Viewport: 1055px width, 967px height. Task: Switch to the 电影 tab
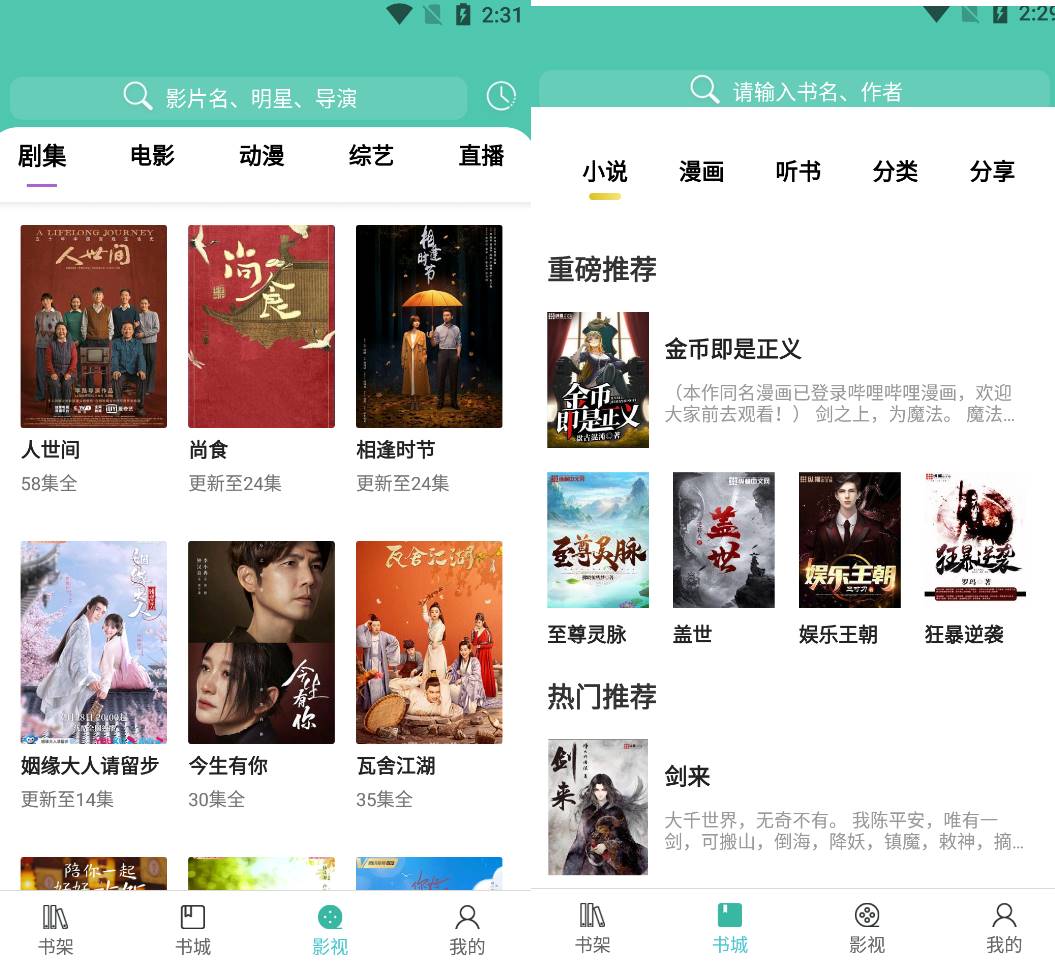click(x=152, y=156)
